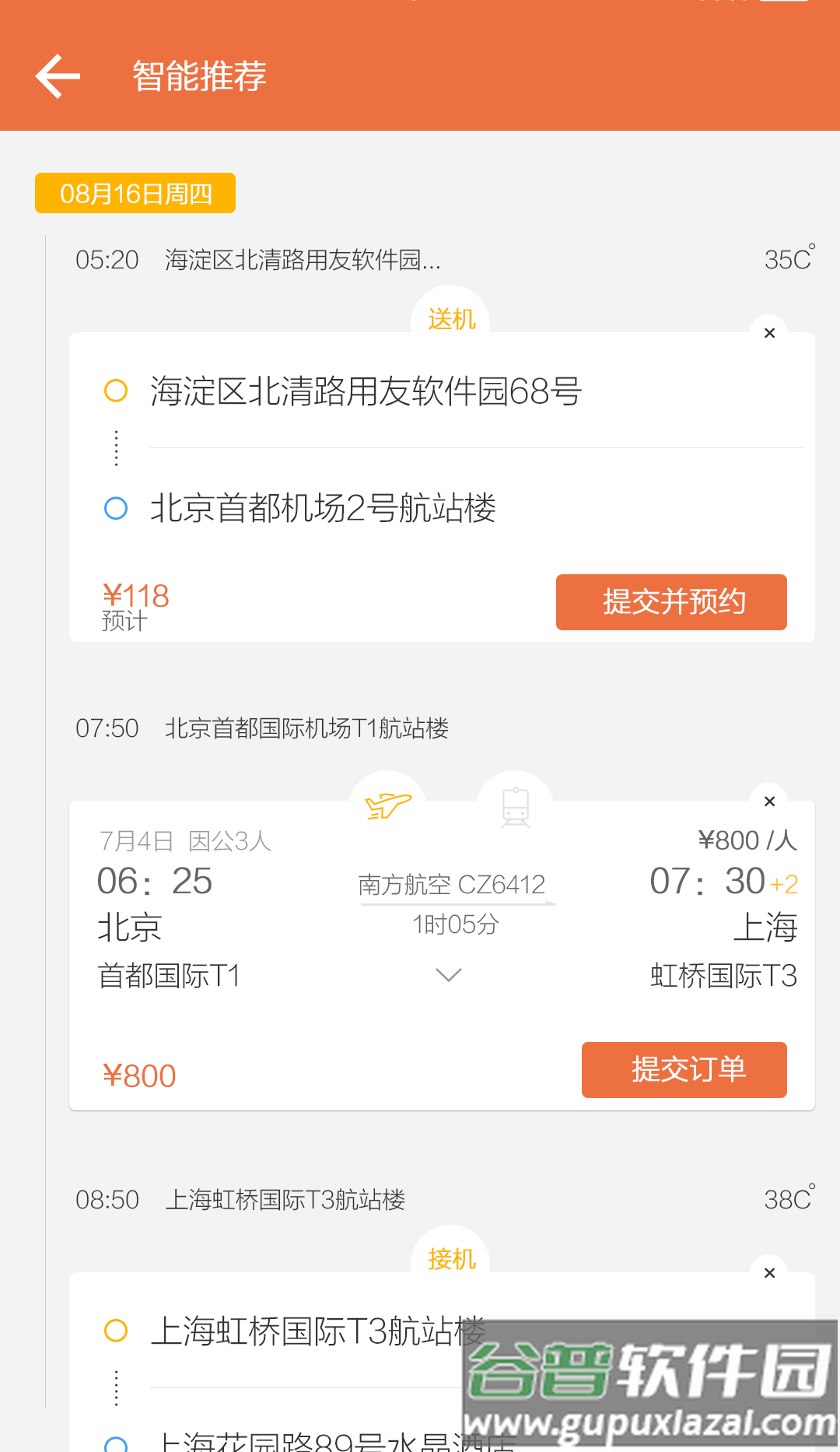
Task: Select the destination circle for 北京首都机场2号航站楼
Action: (x=115, y=507)
